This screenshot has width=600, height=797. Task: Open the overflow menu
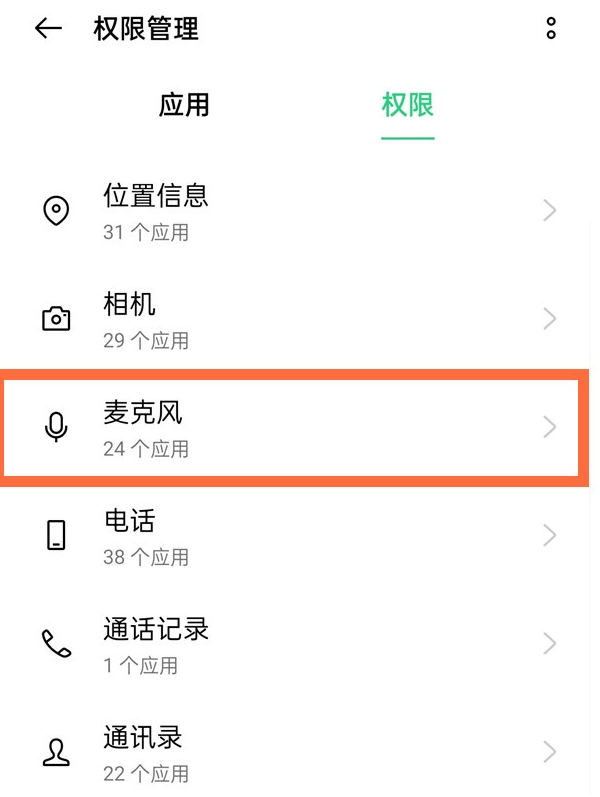point(551,29)
